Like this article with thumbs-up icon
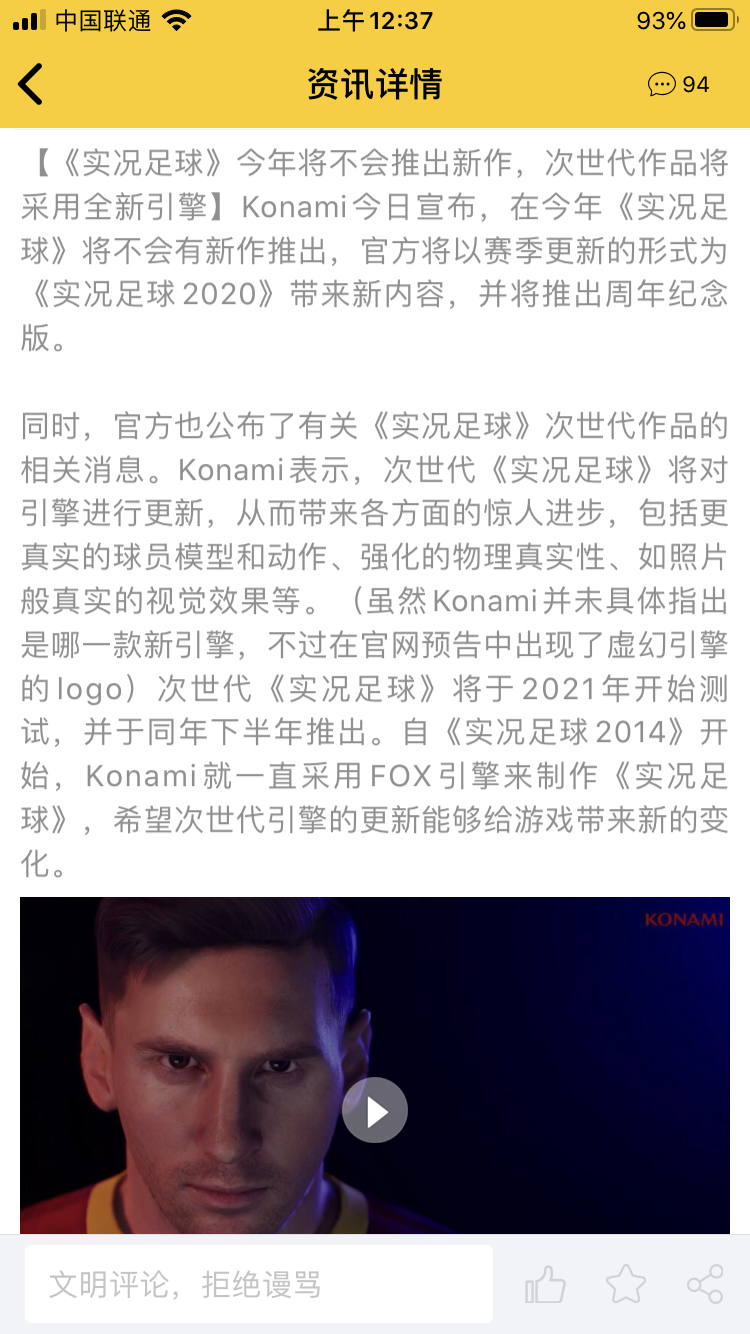This screenshot has height=1334, width=750. [545, 1284]
